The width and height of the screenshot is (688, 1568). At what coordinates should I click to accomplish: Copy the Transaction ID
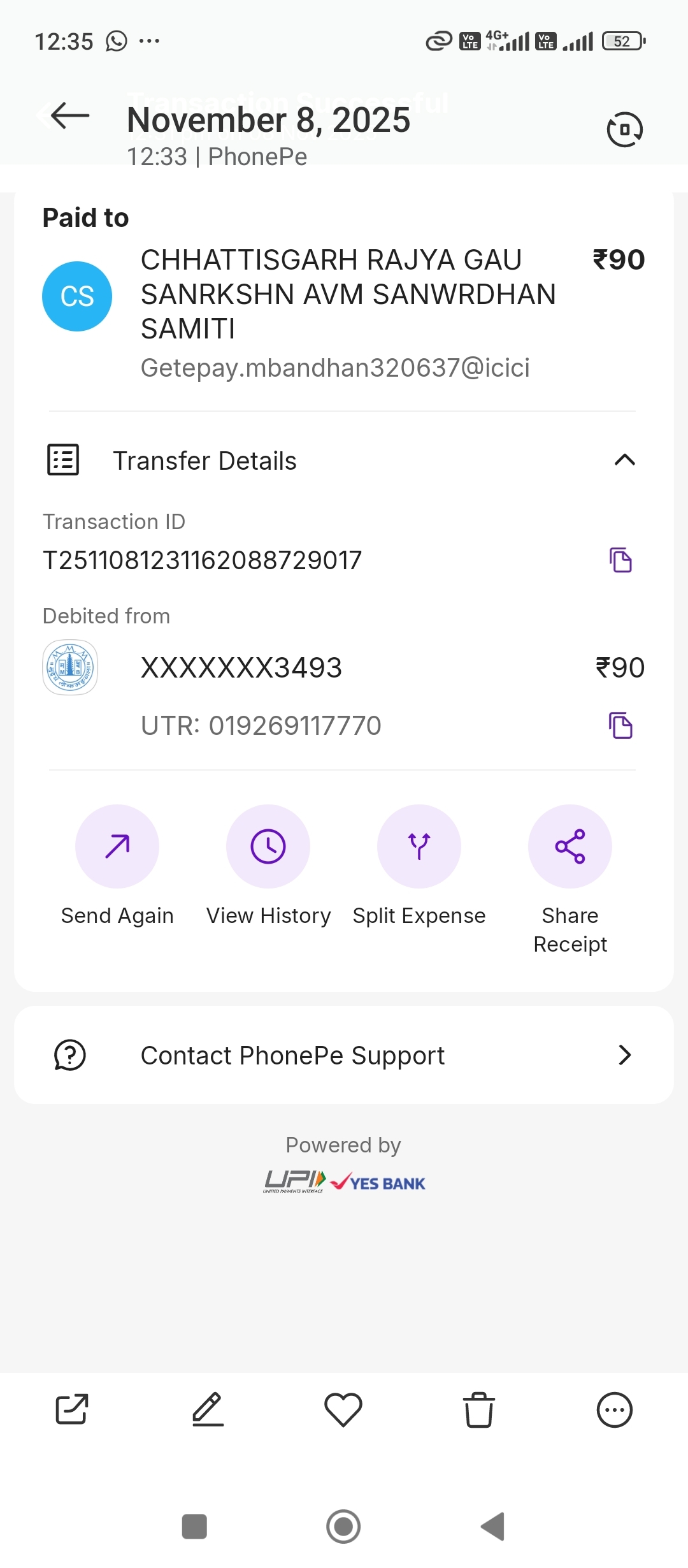pyautogui.click(x=620, y=560)
